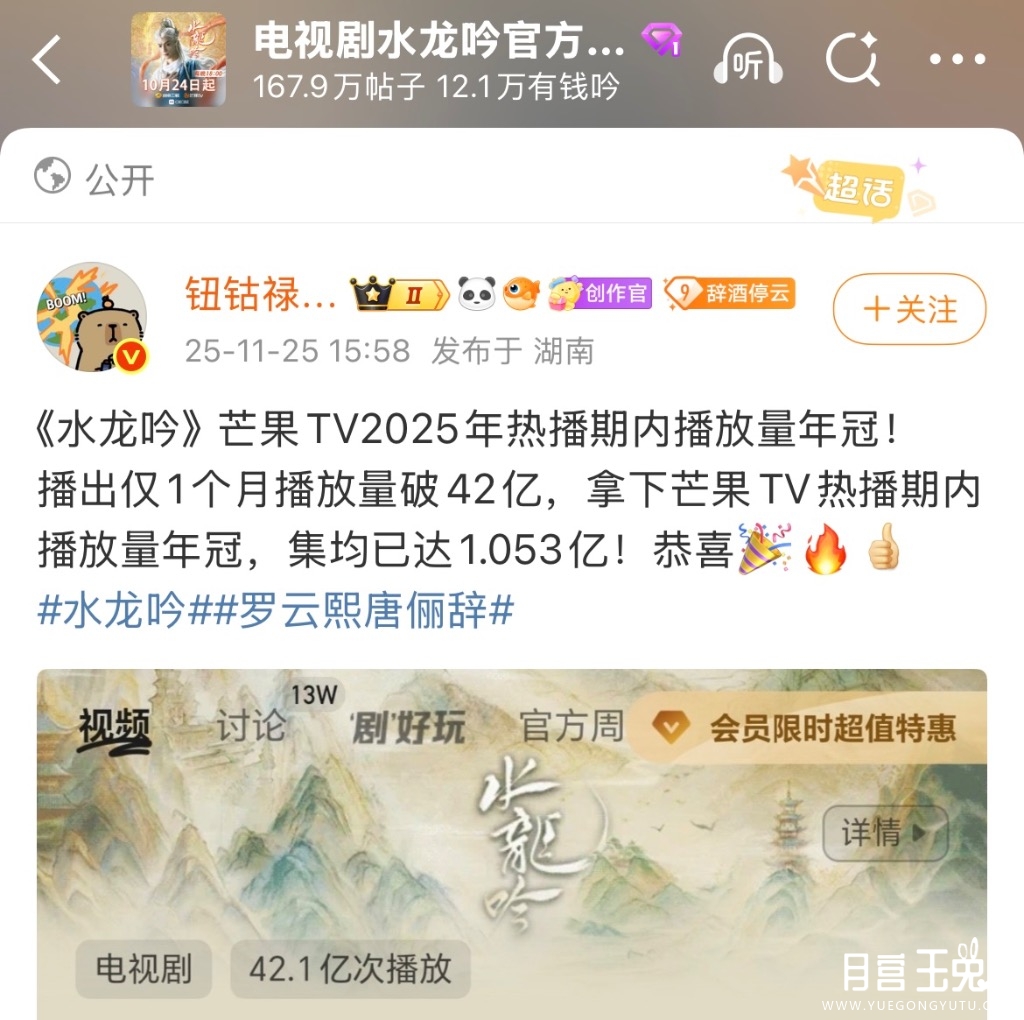Open the three-dot overflow menu

(957, 61)
